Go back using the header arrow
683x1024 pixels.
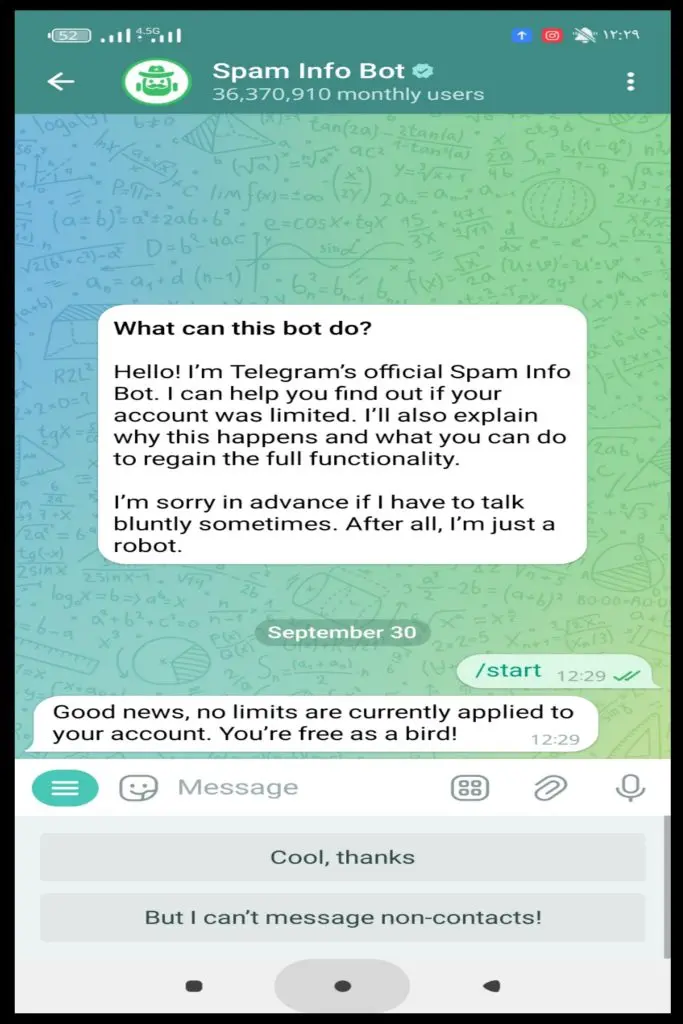click(61, 82)
